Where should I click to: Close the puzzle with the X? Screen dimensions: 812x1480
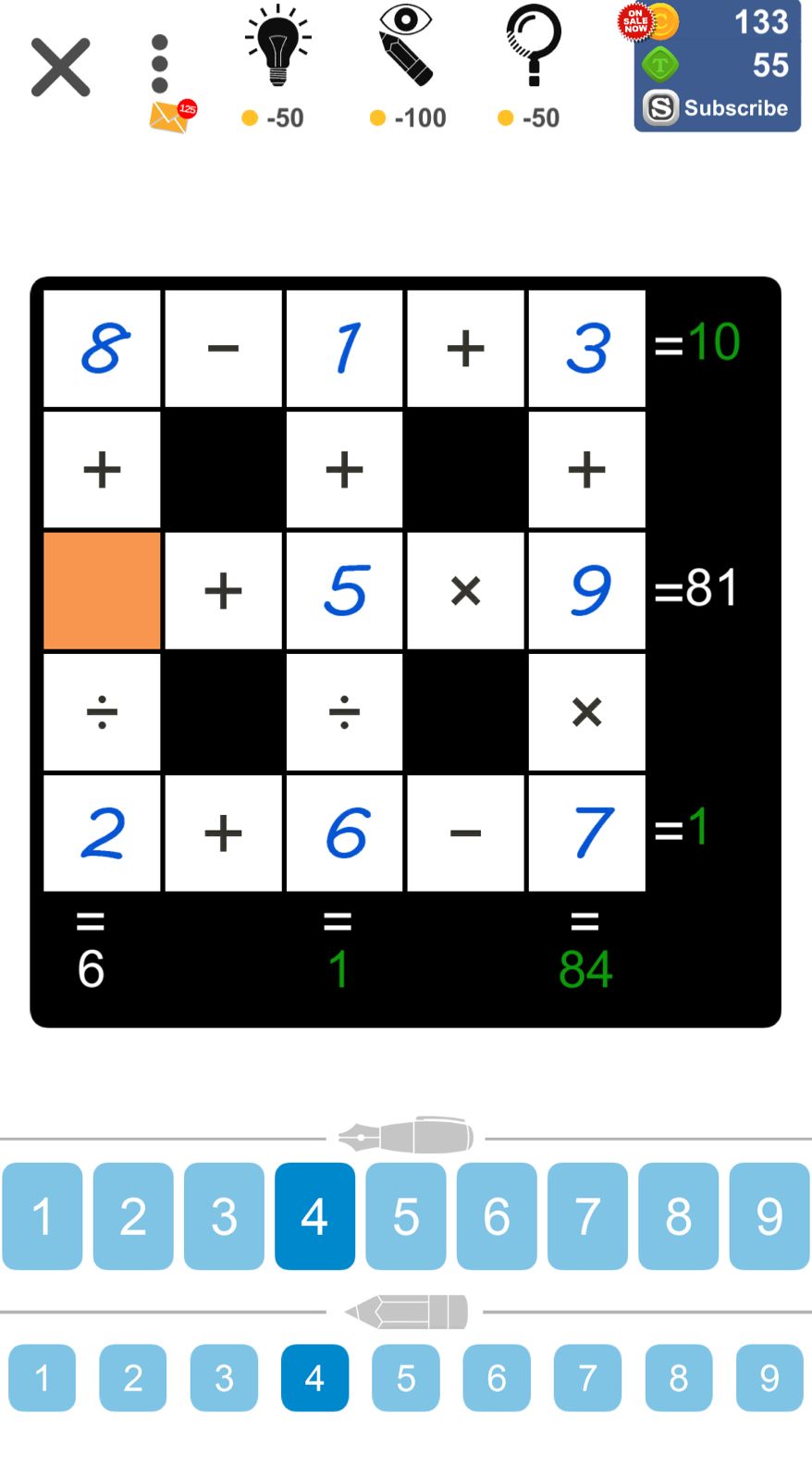click(61, 68)
